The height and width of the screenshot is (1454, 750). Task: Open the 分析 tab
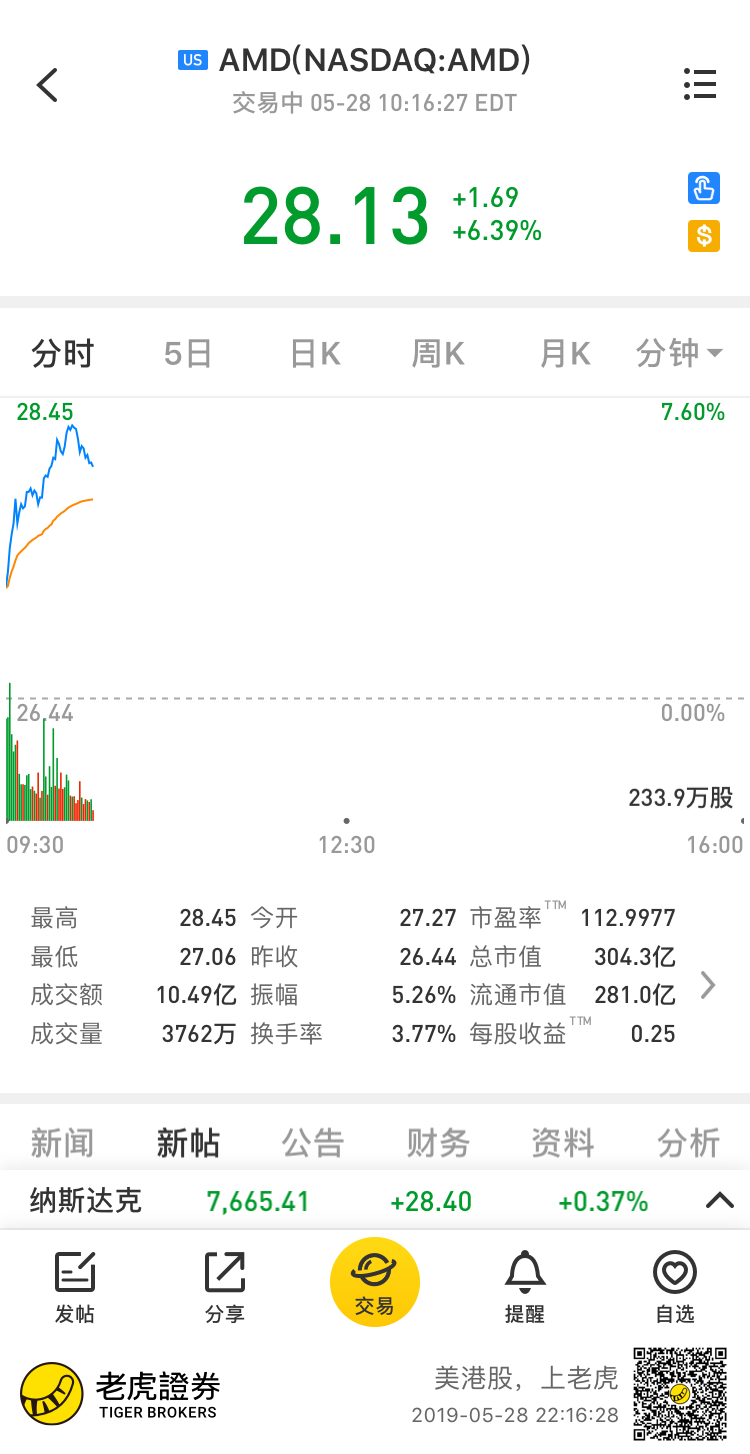tap(689, 1142)
